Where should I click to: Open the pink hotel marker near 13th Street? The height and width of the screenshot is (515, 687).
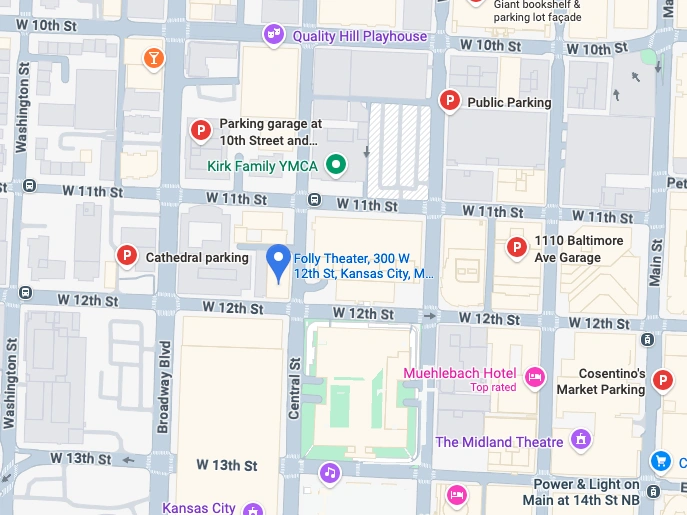[x=457, y=494]
